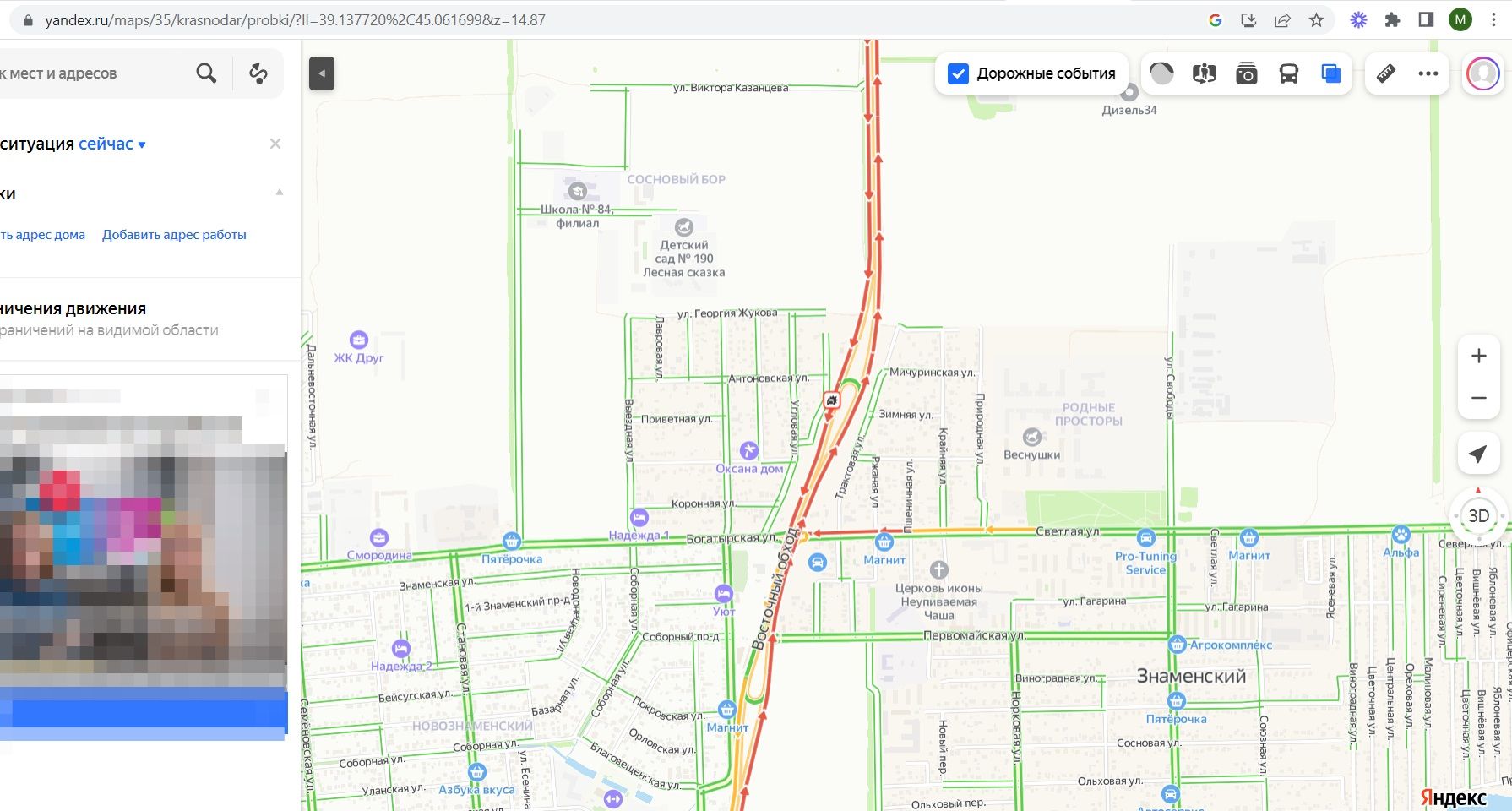1512x811 pixels.
Task: Locate my position arrow button
Action: click(x=1478, y=454)
